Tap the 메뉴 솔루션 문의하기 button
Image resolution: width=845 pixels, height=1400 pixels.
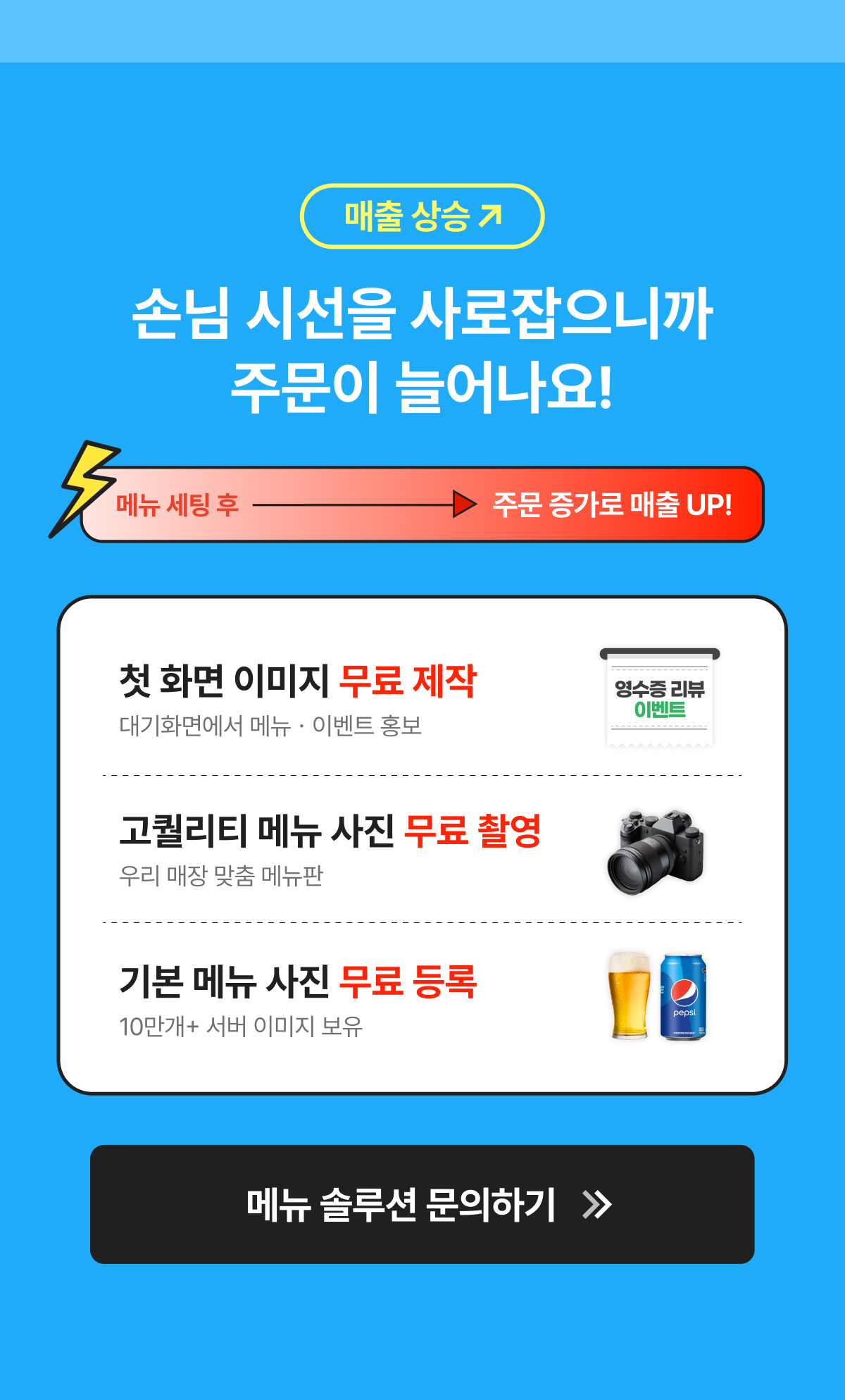pos(423,1204)
